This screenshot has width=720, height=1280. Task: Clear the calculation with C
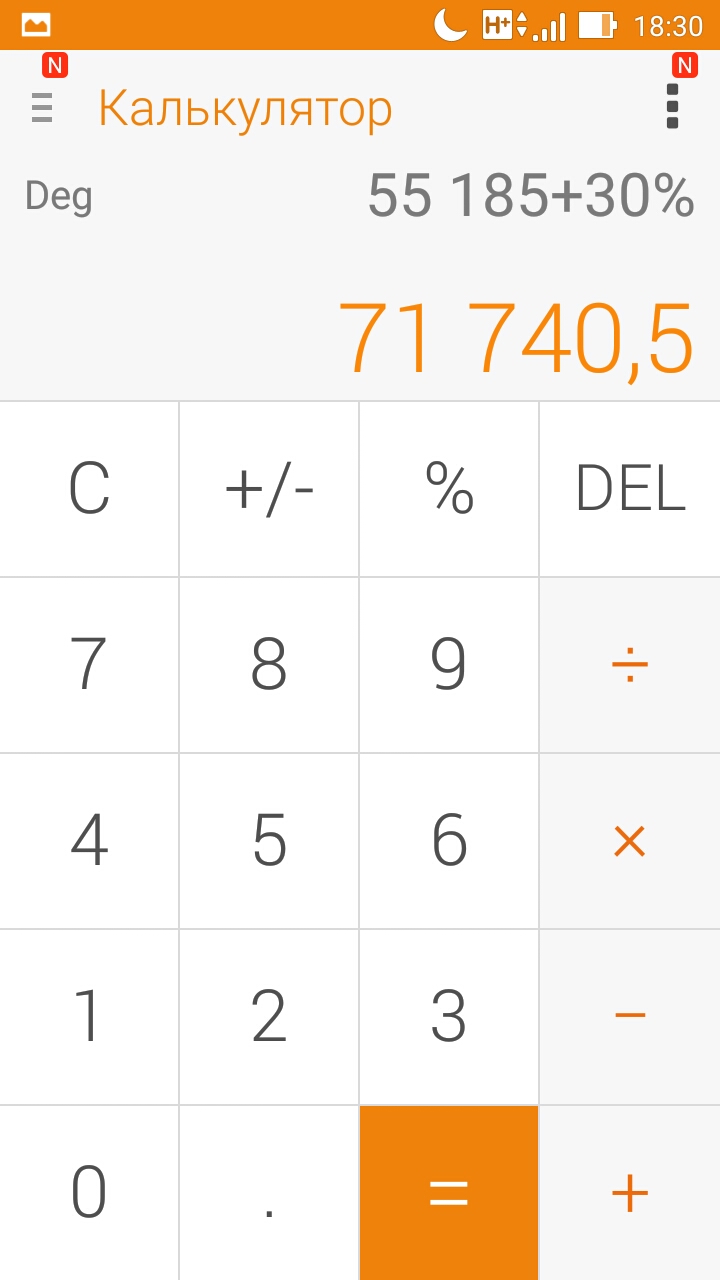89,489
